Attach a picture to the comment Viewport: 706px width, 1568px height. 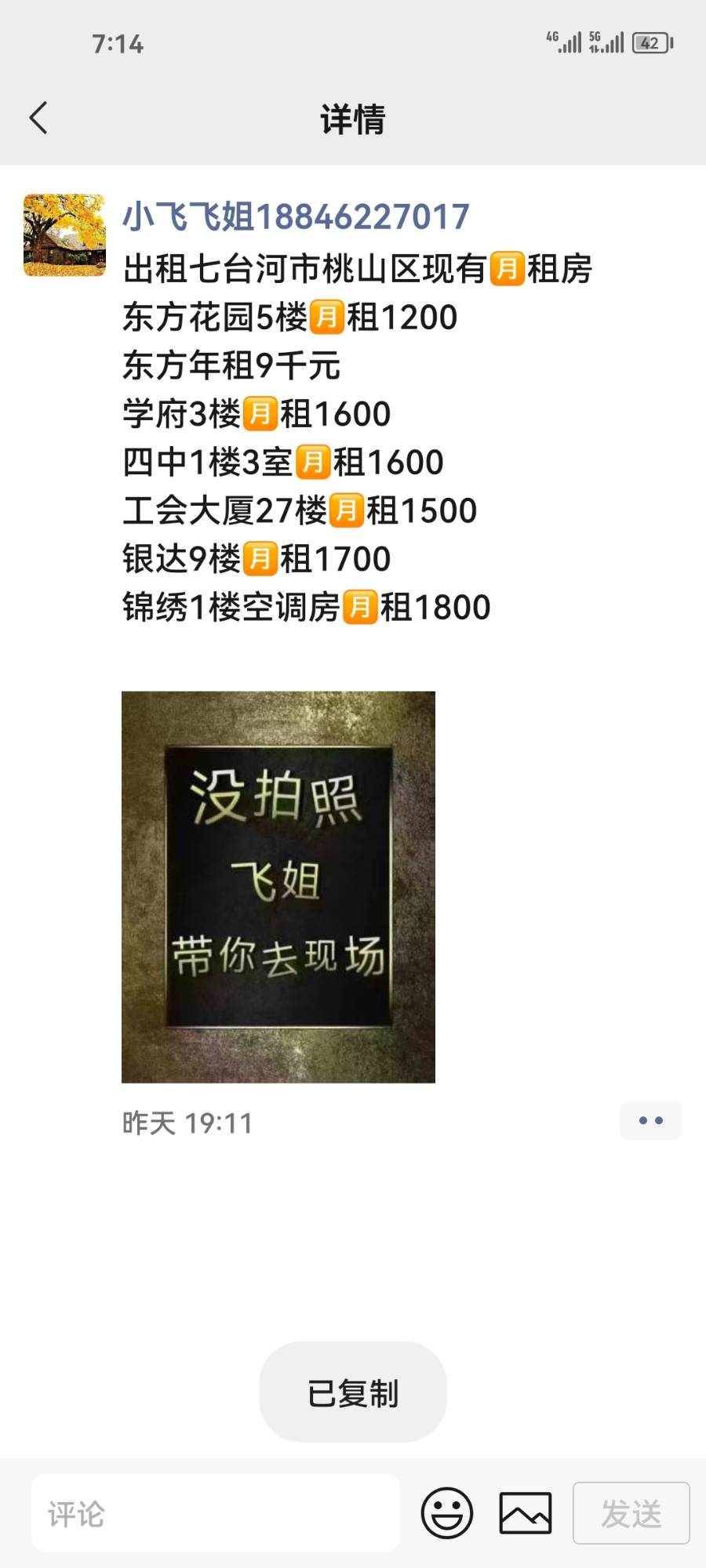click(526, 1513)
